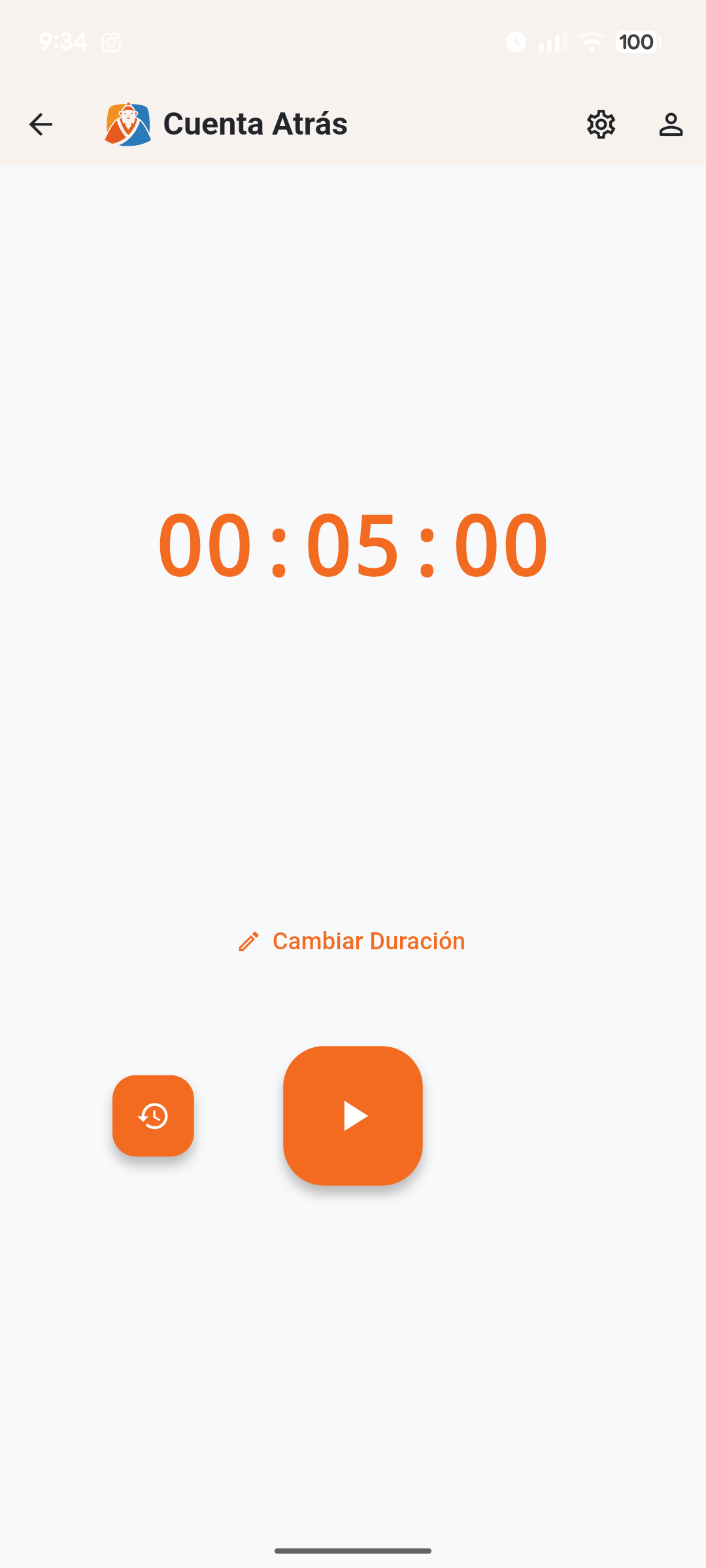Screen dimensions: 706x1568
Task: Tap the Cuenta Atrás title text
Action: (x=255, y=123)
